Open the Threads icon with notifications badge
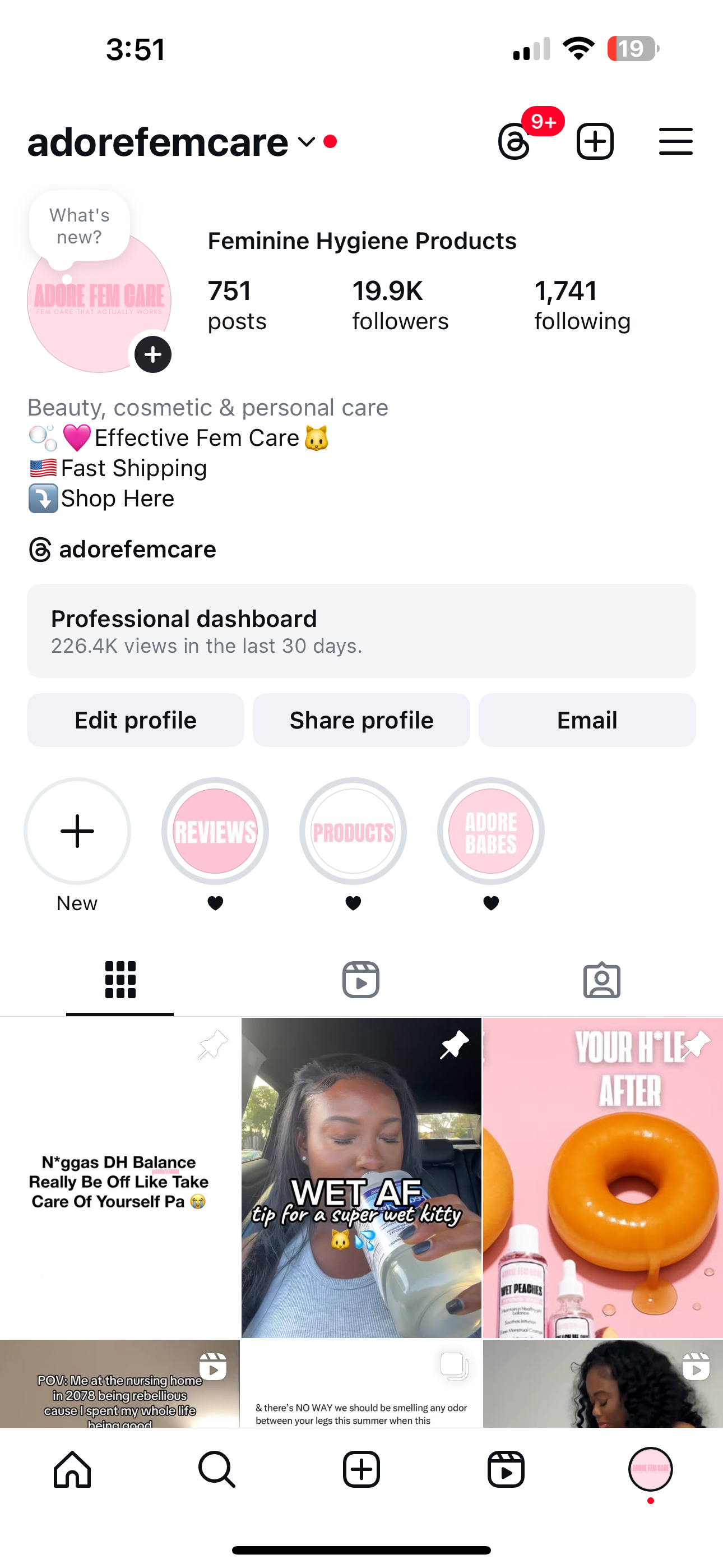 point(516,141)
